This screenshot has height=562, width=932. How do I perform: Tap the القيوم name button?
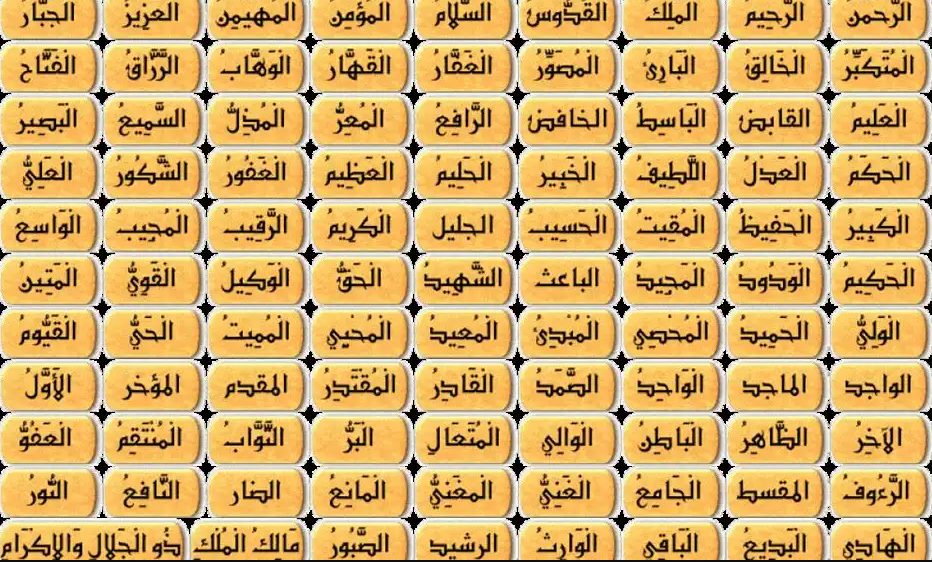[x=49, y=331]
